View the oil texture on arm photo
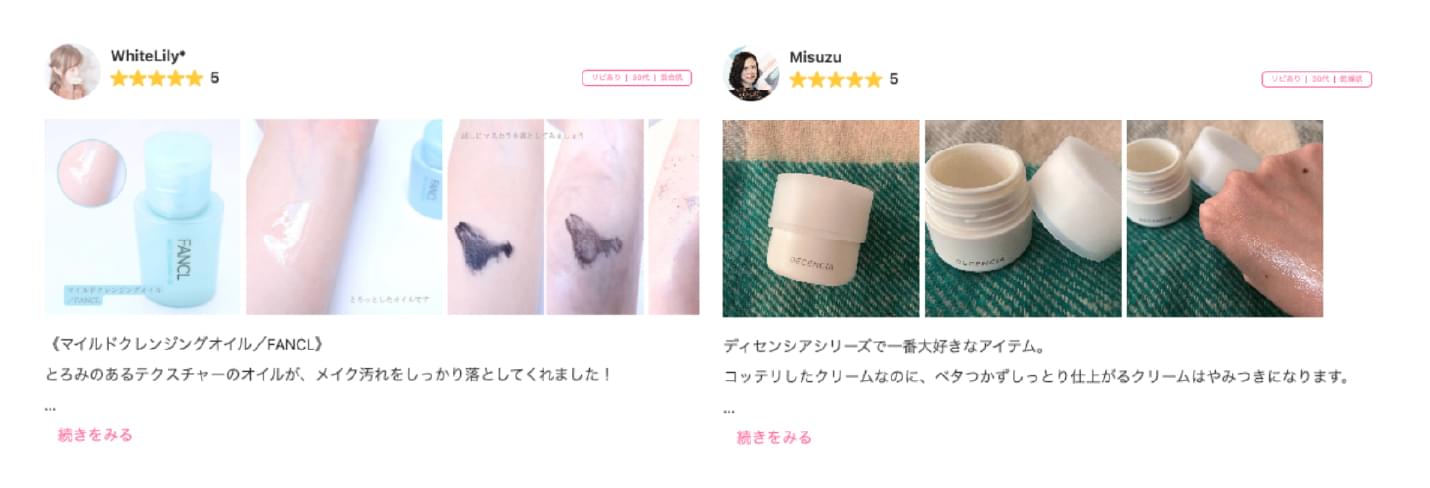The width and height of the screenshot is (1430, 488). [x=344, y=217]
